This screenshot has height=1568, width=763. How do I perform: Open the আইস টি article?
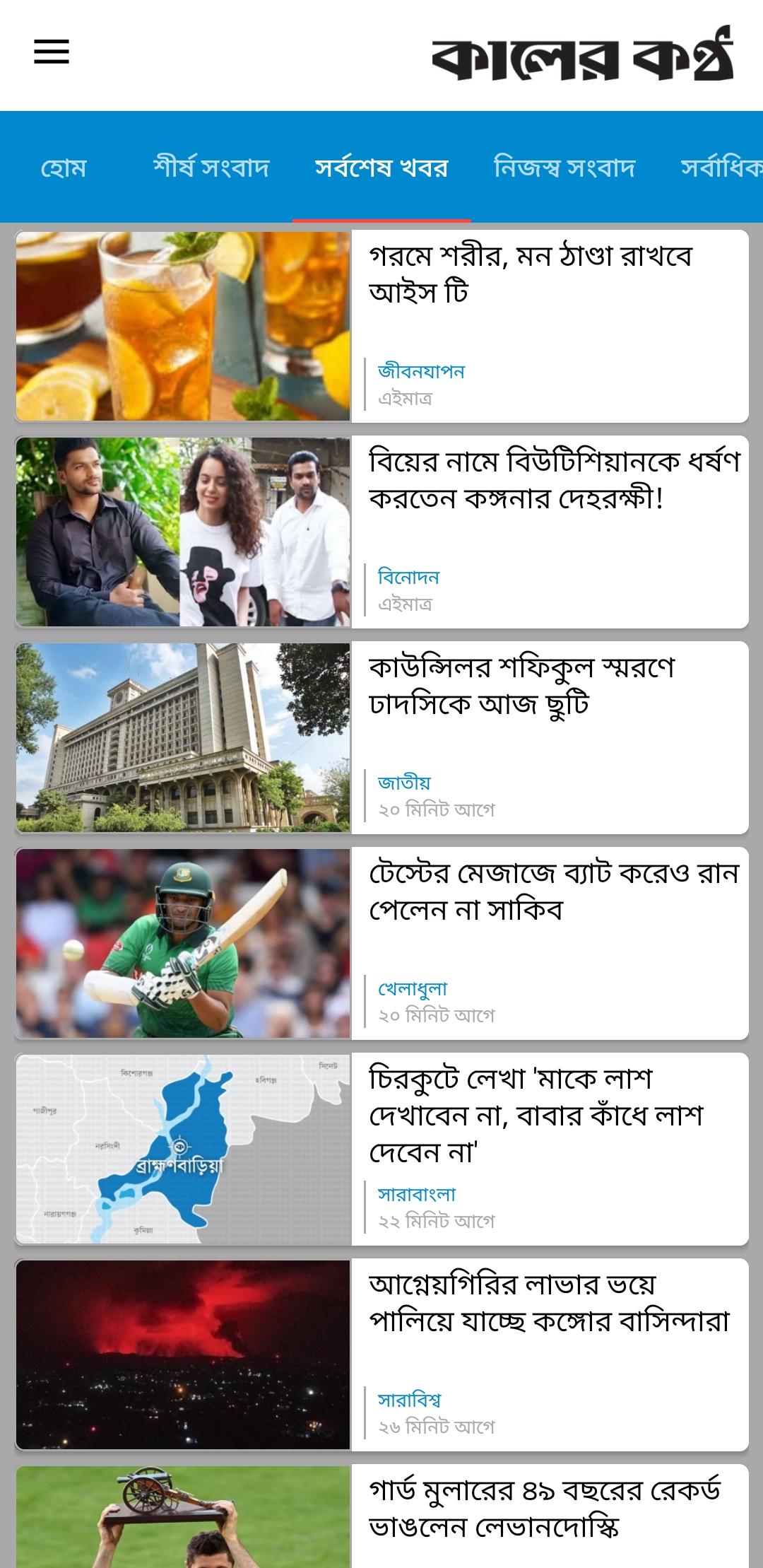[x=381, y=327]
